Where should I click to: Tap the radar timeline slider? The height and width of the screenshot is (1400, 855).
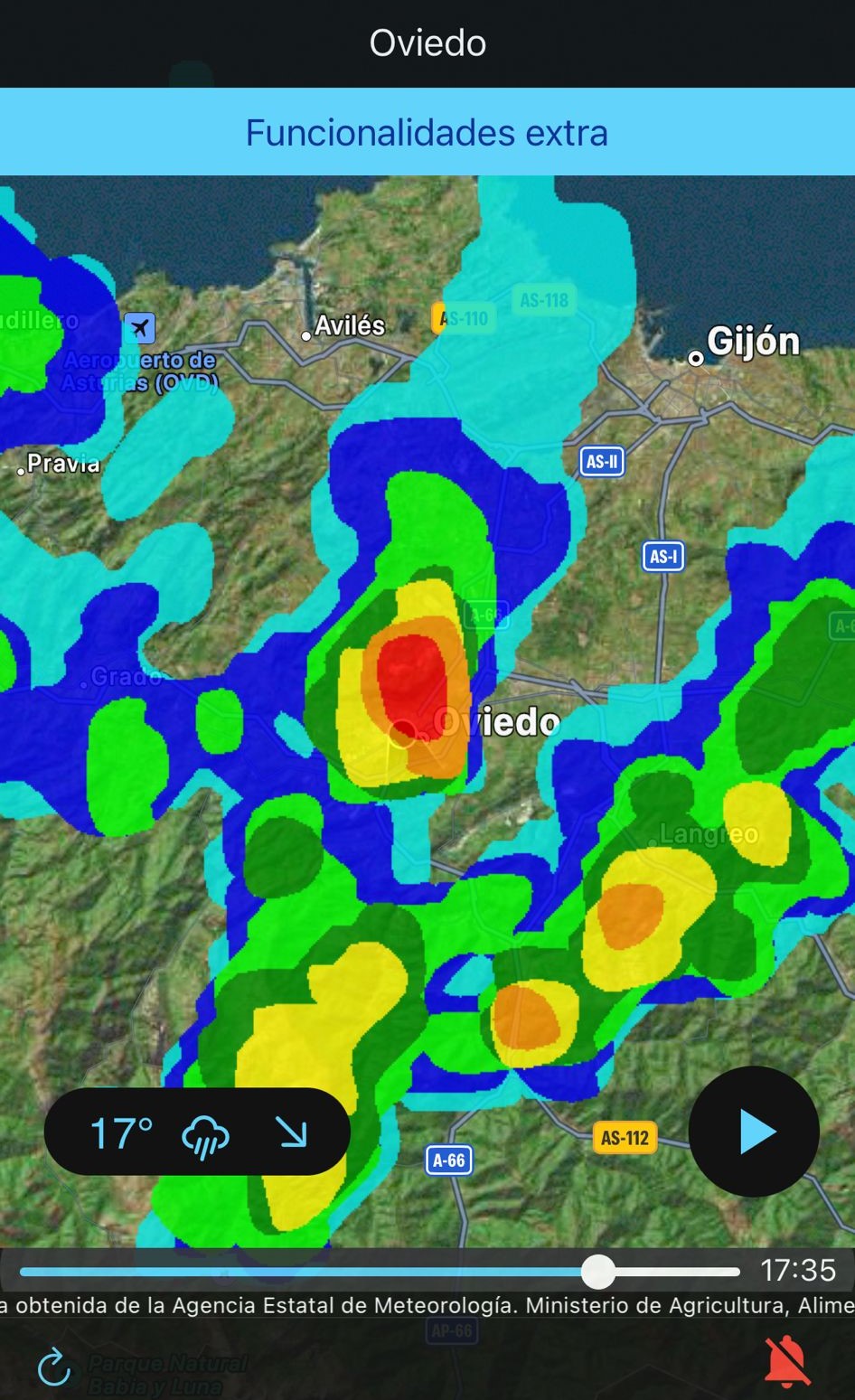pos(380,1272)
